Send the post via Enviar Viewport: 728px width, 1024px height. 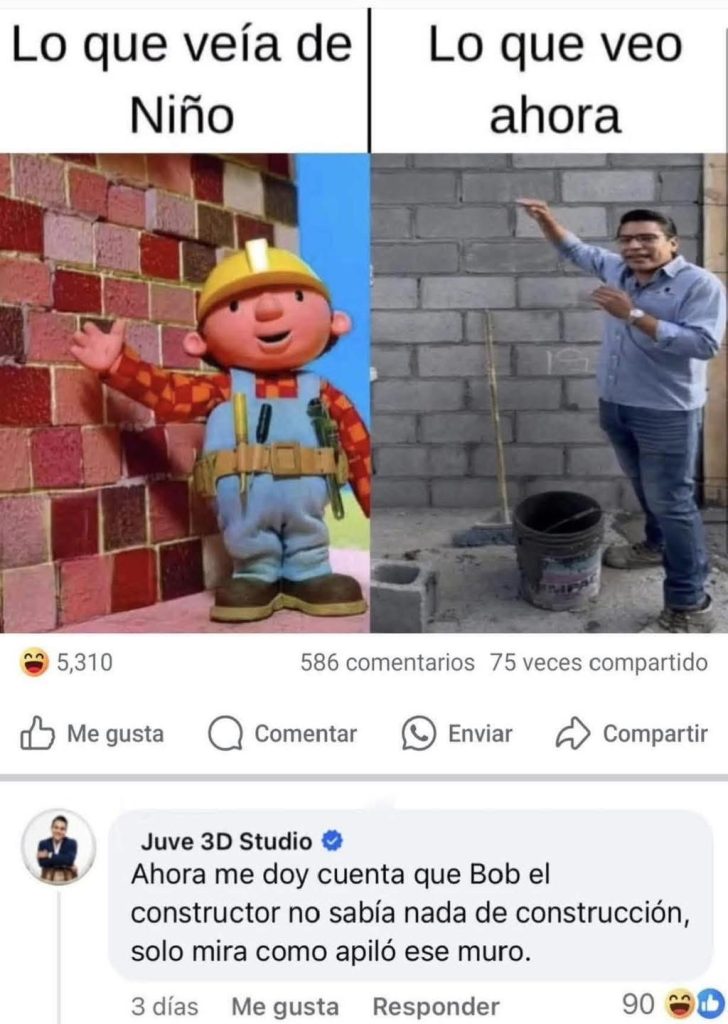click(x=457, y=734)
